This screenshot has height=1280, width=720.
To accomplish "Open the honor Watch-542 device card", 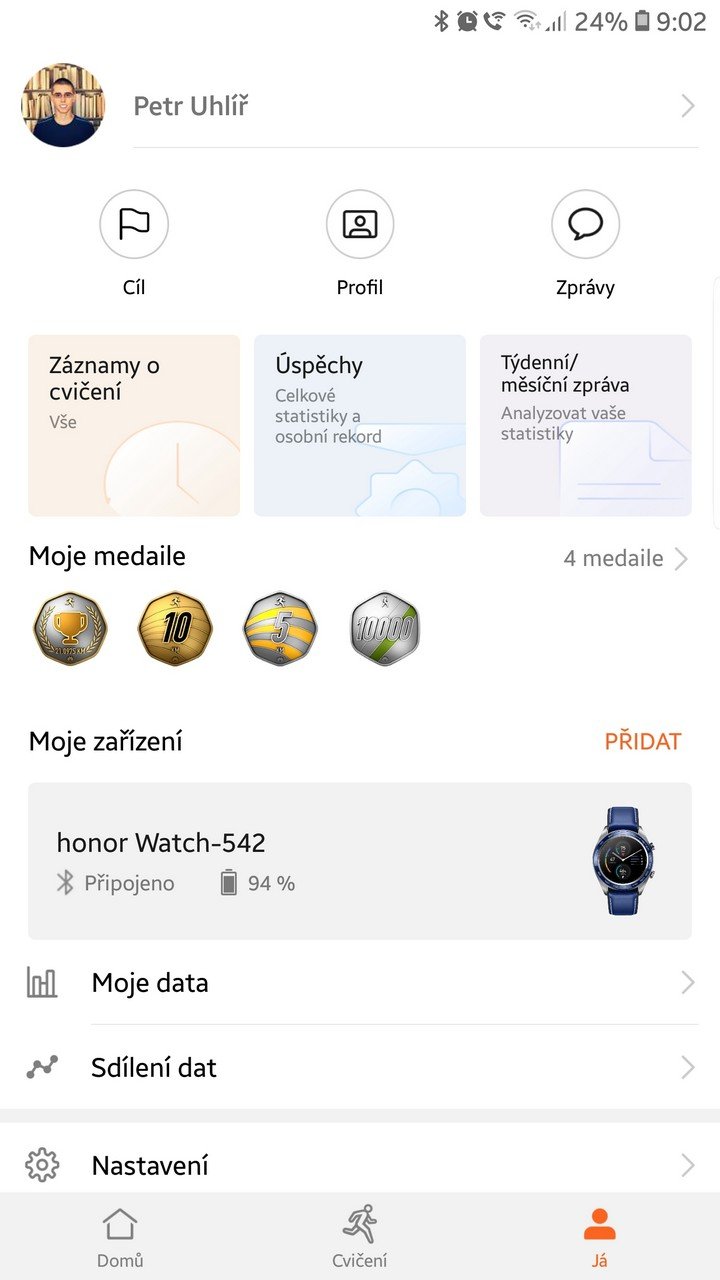I will [x=360, y=861].
